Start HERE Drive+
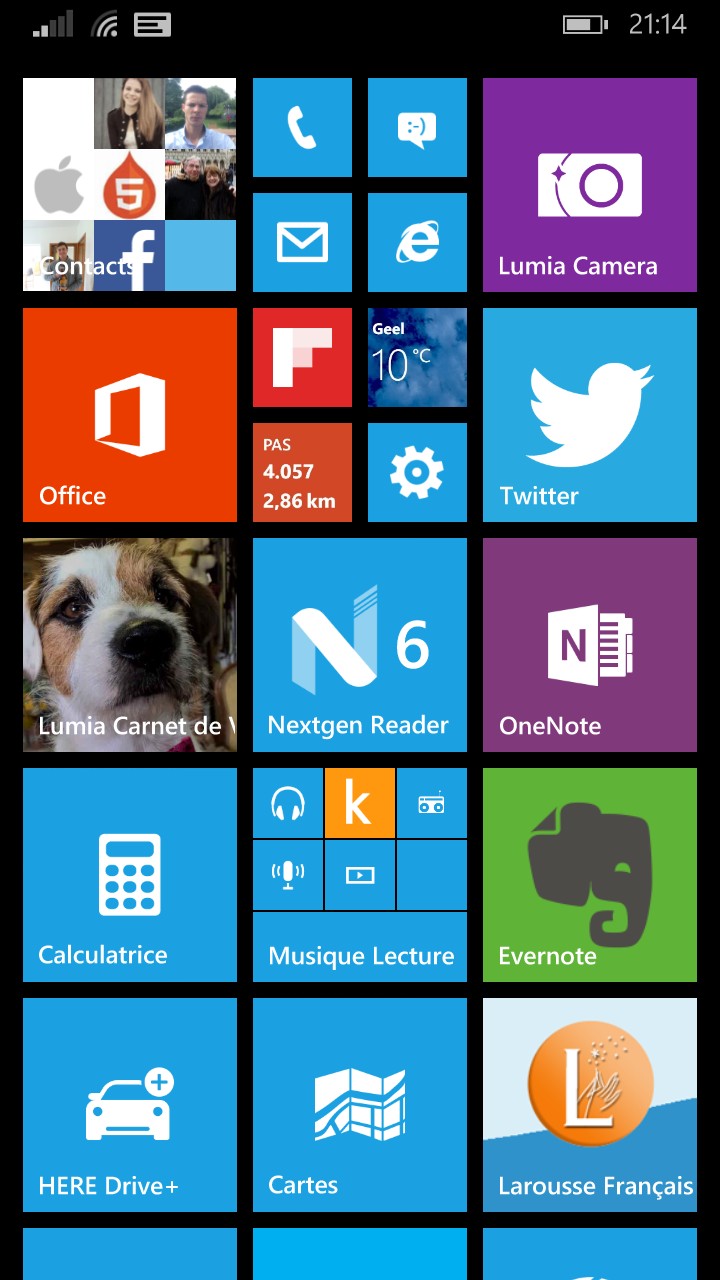The height and width of the screenshot is (1280, 720). pyautogui.click(x=130, y=1105)
